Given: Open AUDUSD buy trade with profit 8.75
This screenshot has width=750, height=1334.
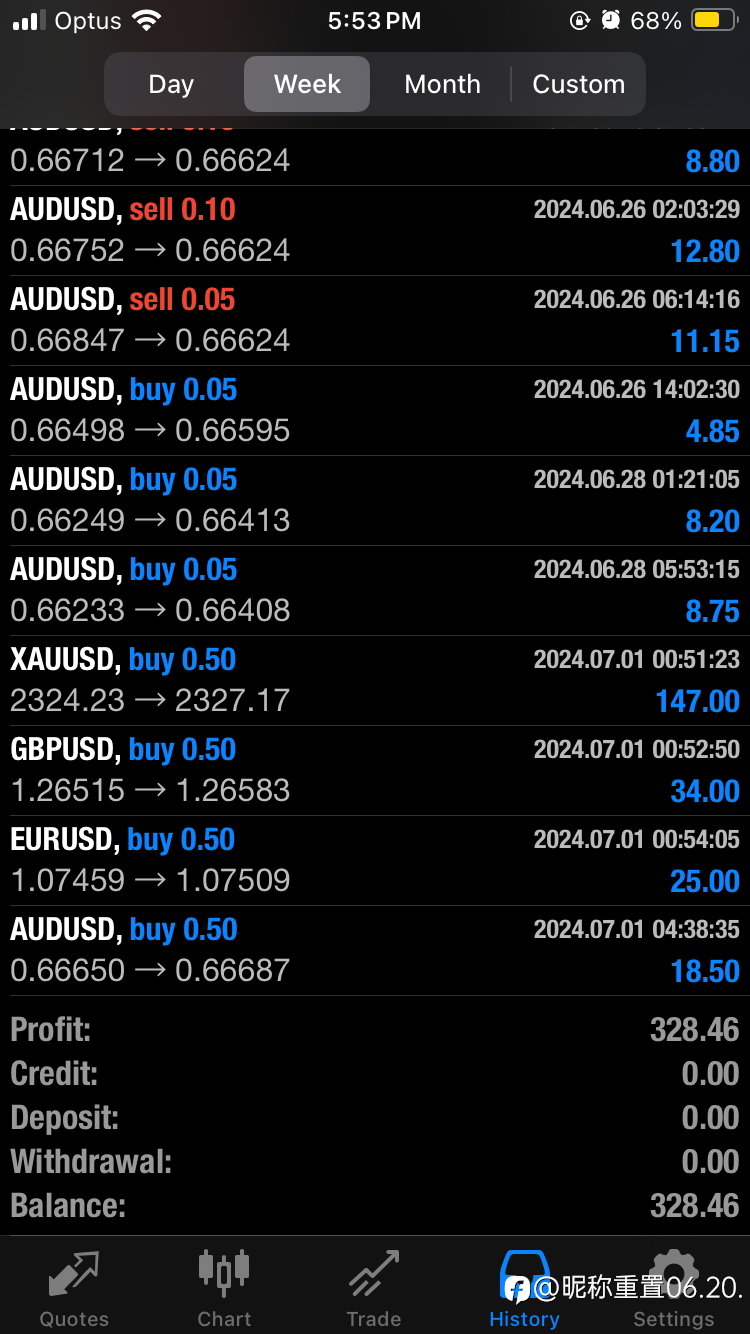Looking at the screenshot, I should click(375, 590).
